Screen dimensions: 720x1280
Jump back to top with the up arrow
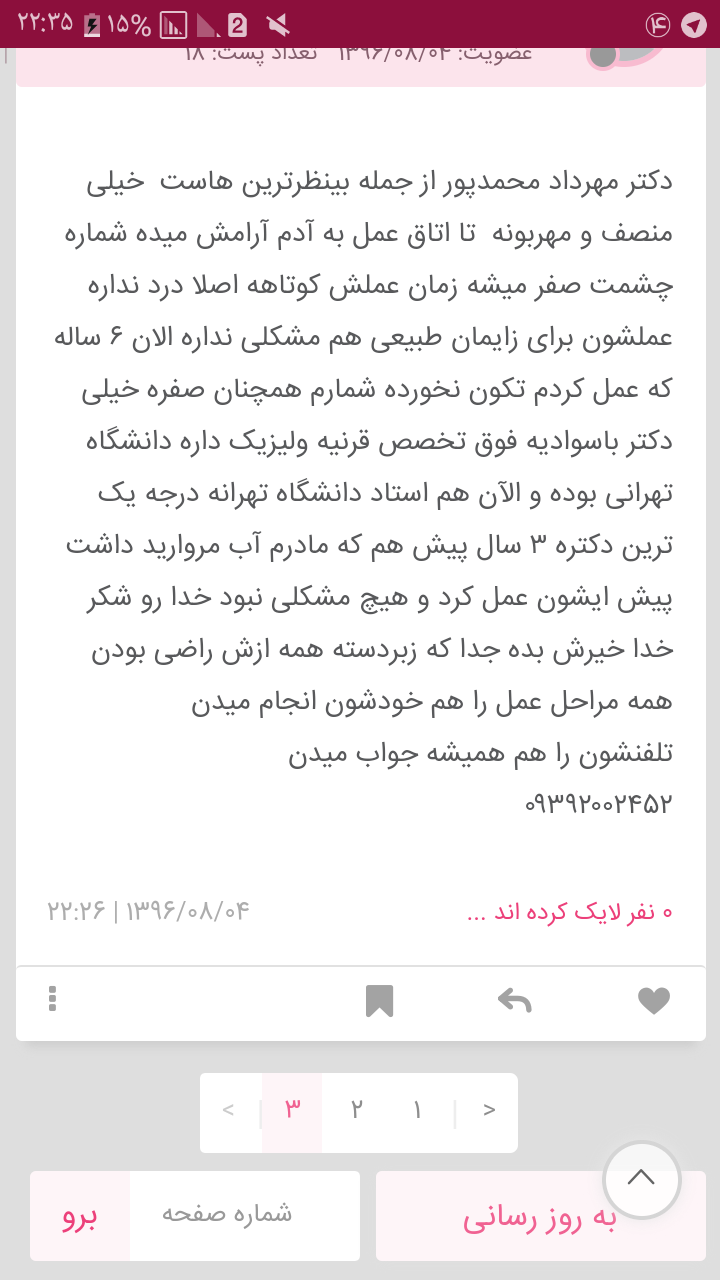pyautogui.click(x=641, y=1180)
